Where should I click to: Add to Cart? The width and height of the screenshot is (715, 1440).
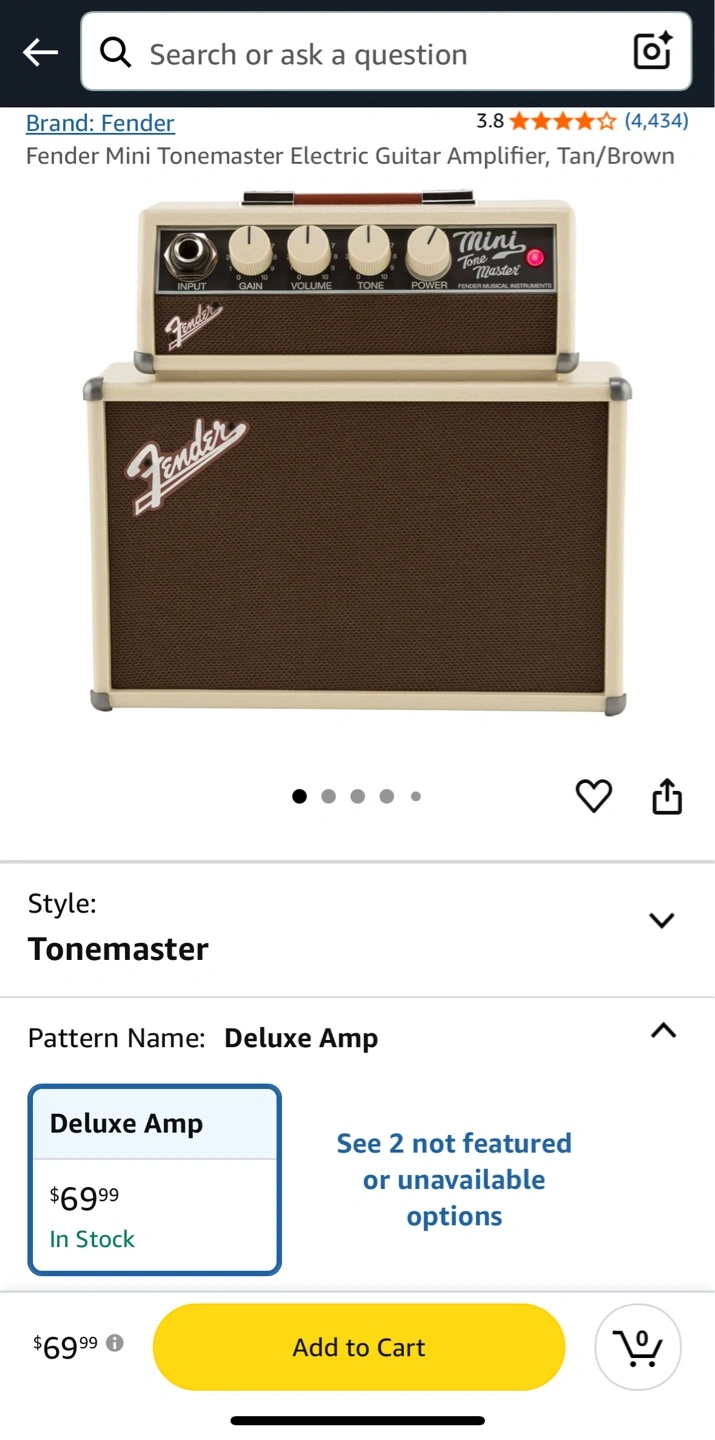[x=359, y=1347]
